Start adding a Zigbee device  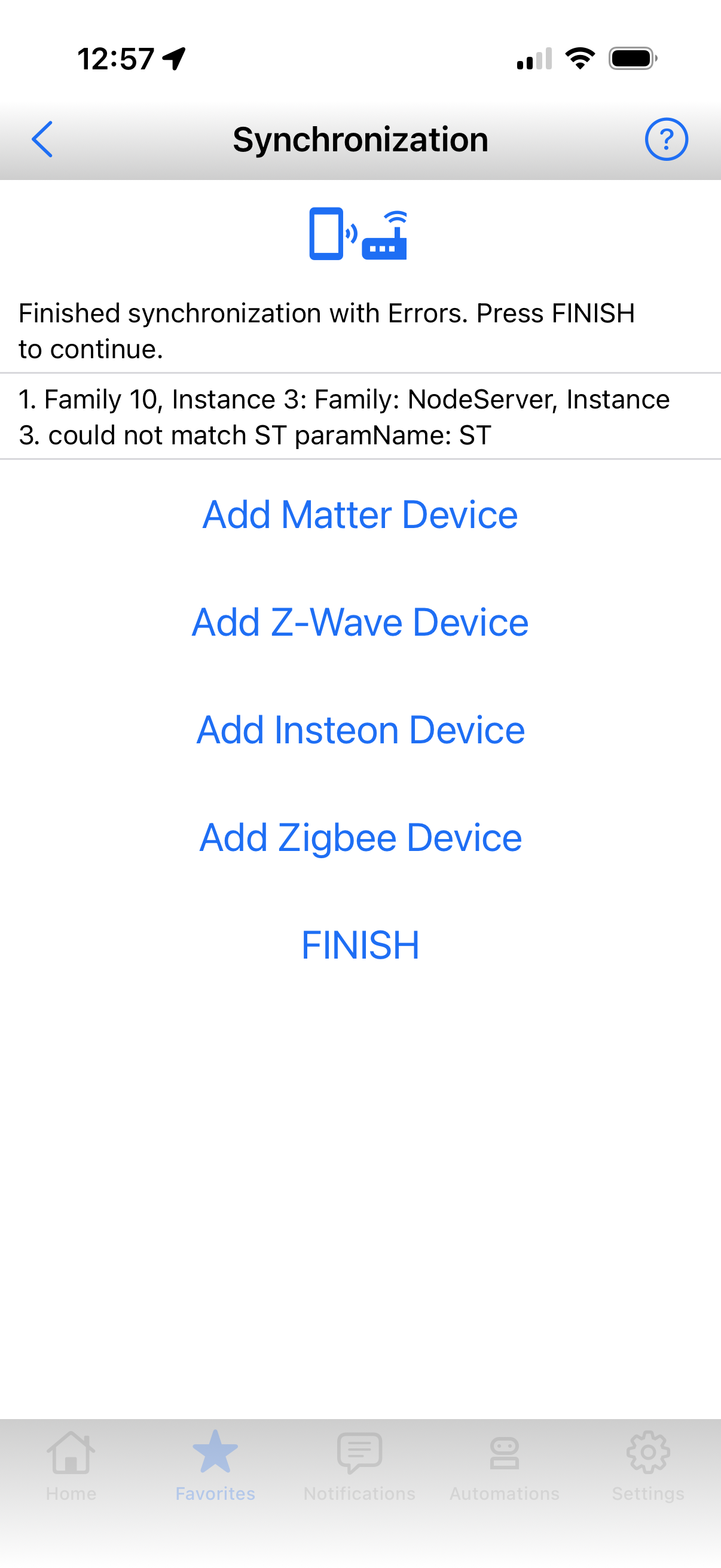point(360,838)
